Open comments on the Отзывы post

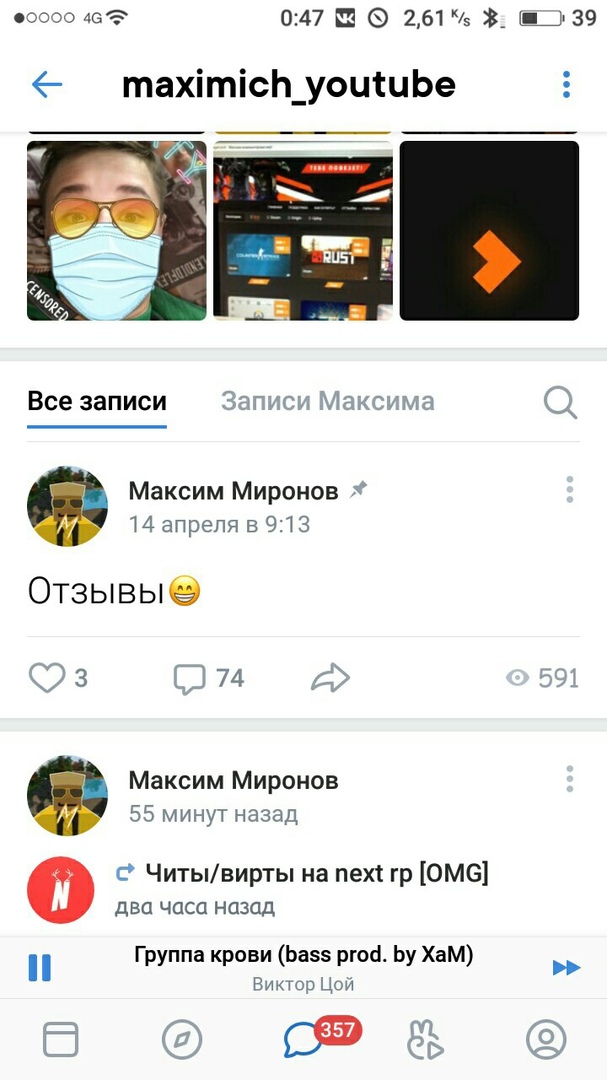(190, 678)
